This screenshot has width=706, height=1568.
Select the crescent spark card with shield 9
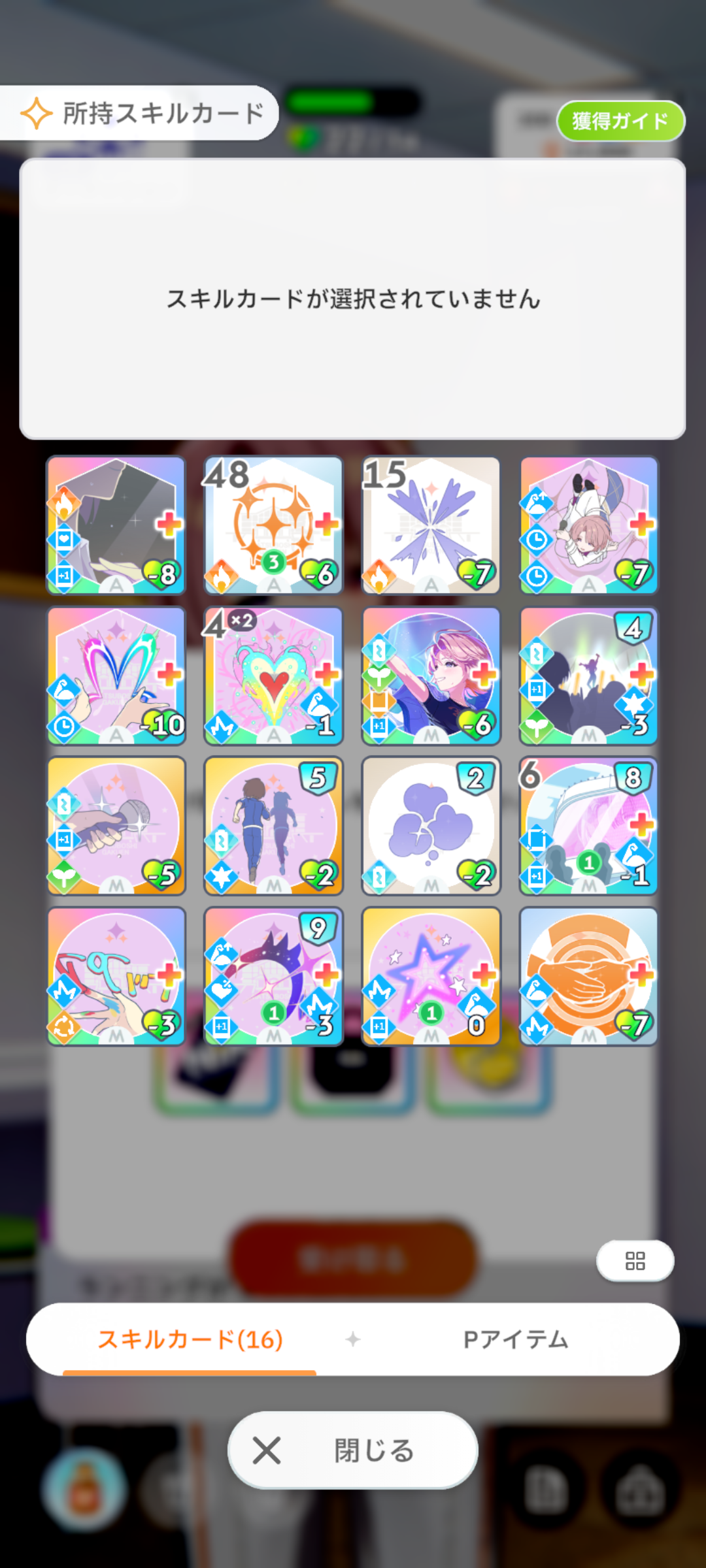point(273,976)
